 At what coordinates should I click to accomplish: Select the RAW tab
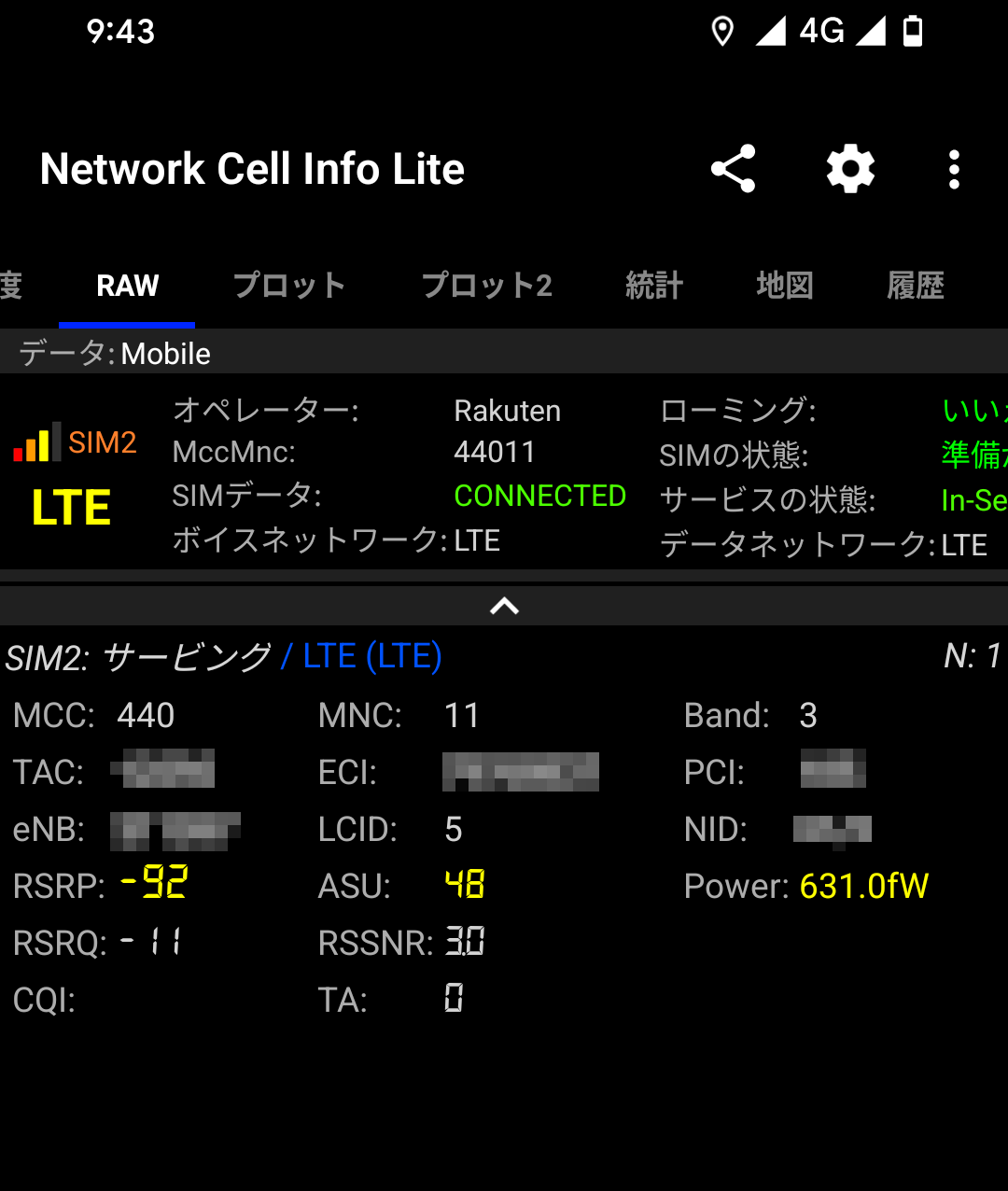coord(128,285)
